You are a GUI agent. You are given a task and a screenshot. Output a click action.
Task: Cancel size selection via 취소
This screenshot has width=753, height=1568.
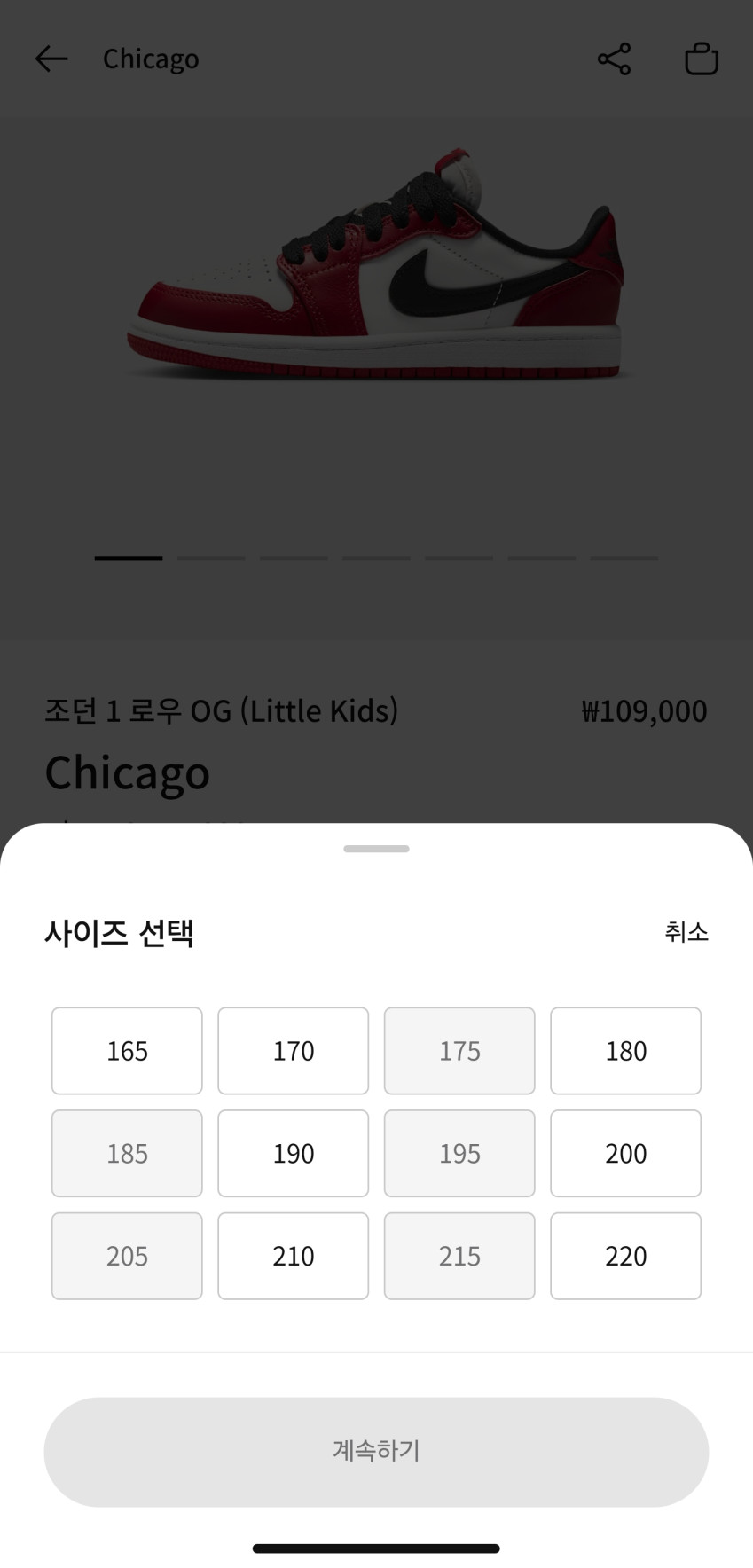(x=686, y=932)
